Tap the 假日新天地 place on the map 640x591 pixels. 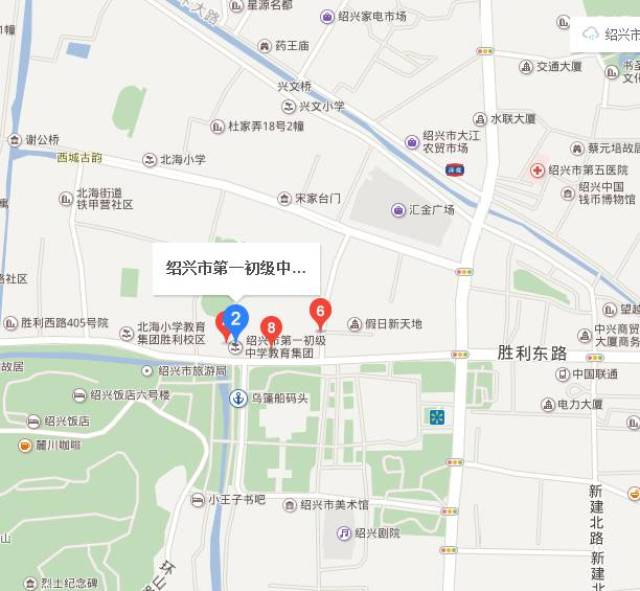point(385,324)
